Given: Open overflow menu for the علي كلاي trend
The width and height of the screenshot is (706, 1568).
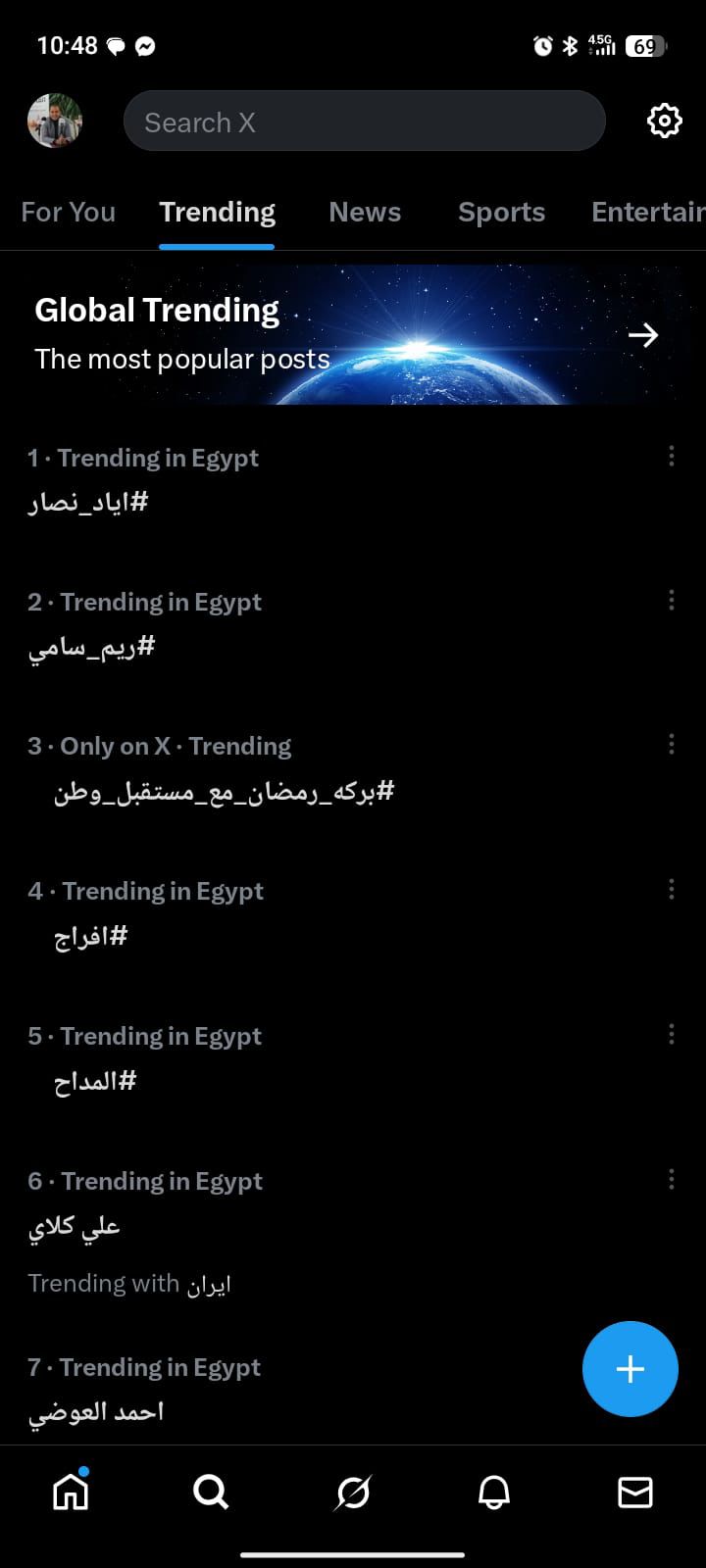Looking at the screenshot, I should (x=671, y=1179).
